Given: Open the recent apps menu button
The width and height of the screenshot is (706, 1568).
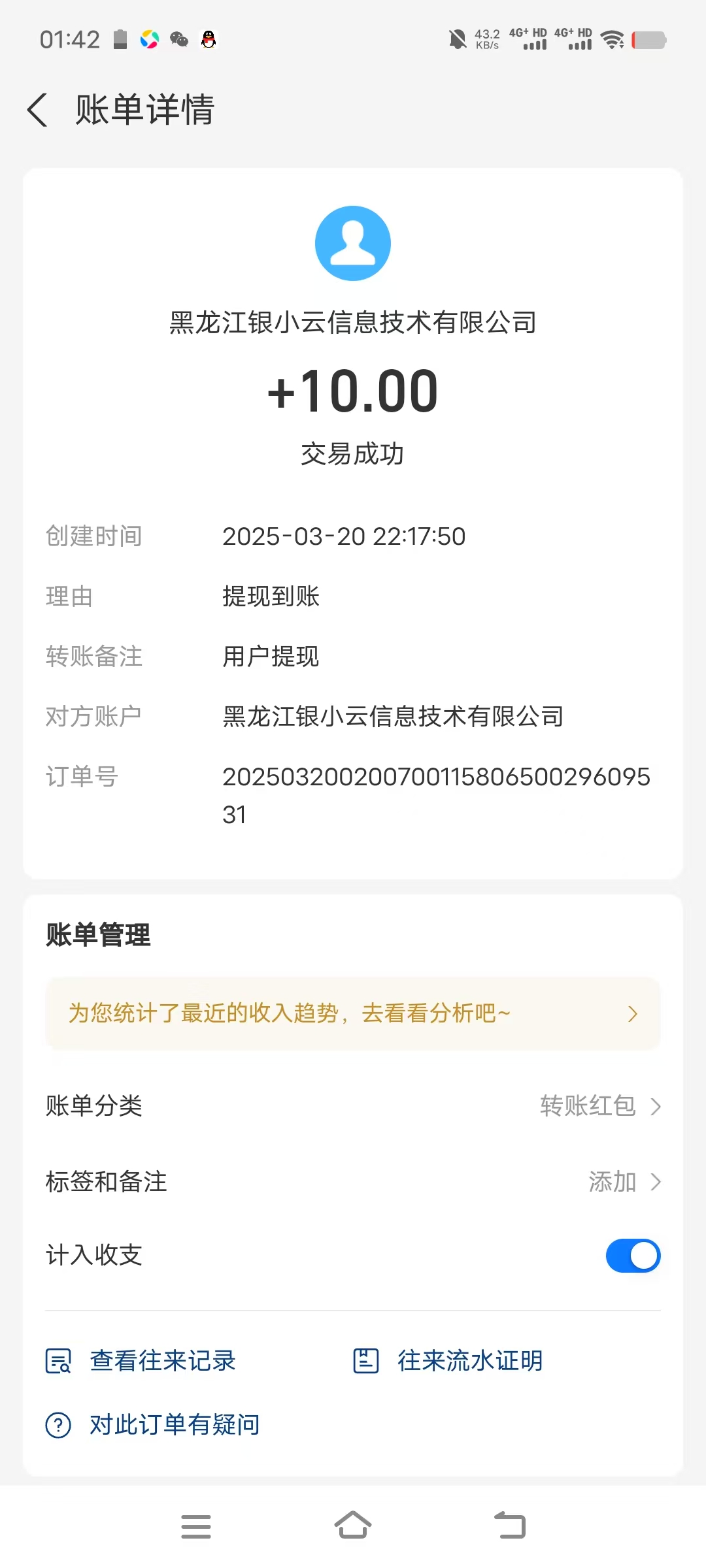Looking at the screenshot, I should click(x=196, y=1526).
